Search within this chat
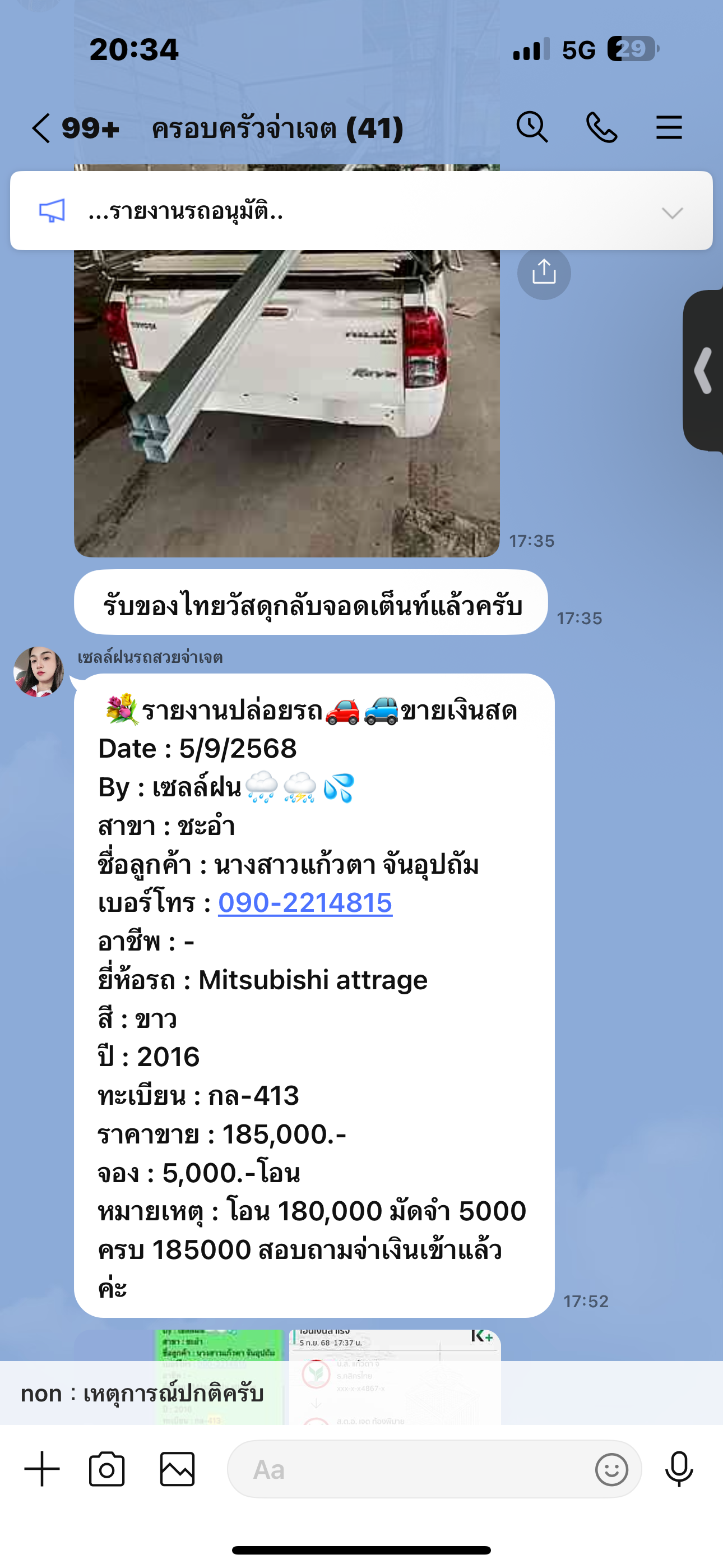The height and width of the screenshot is (1568, 723). pos(532,128)
